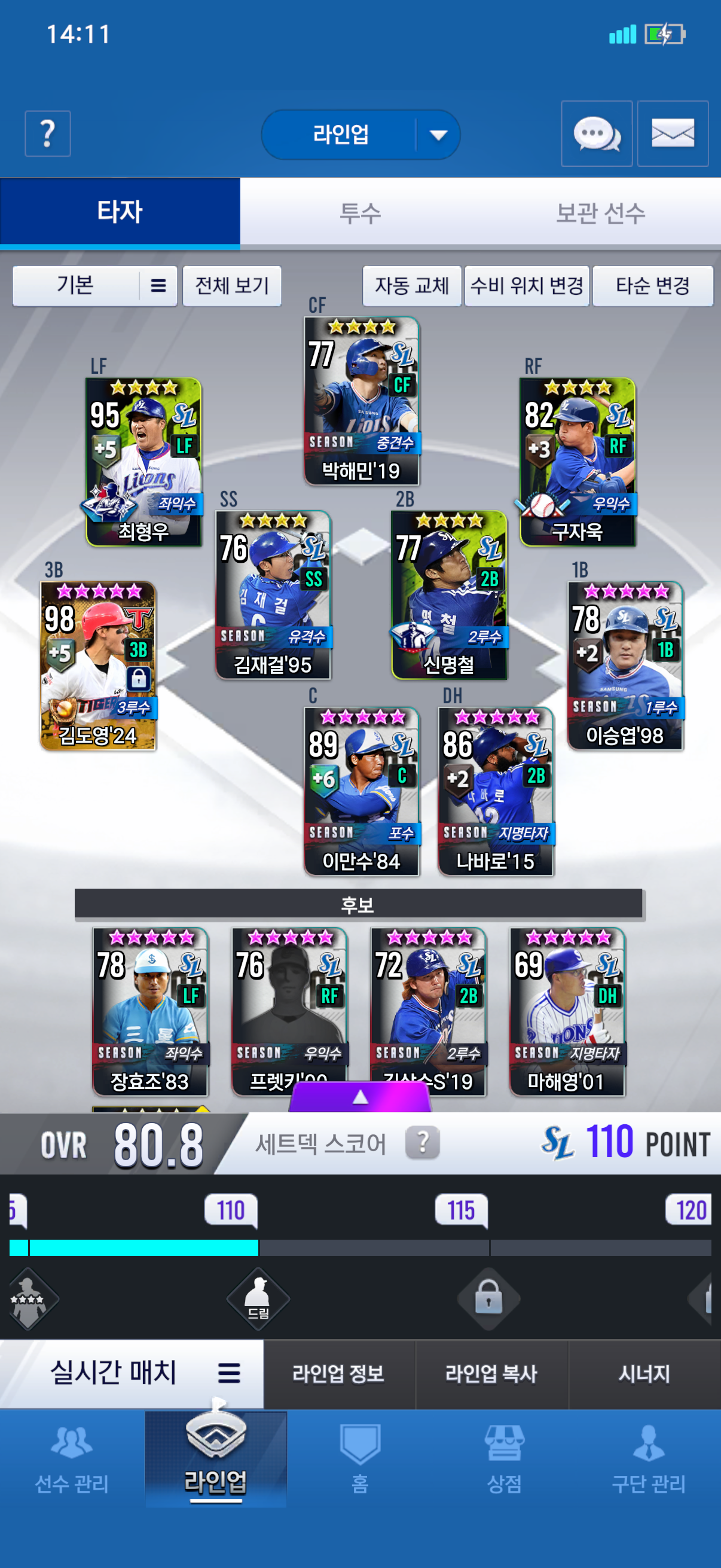Open the 기본 lineup list menu
Screen dimensions: 721x1568
point(95,285)
